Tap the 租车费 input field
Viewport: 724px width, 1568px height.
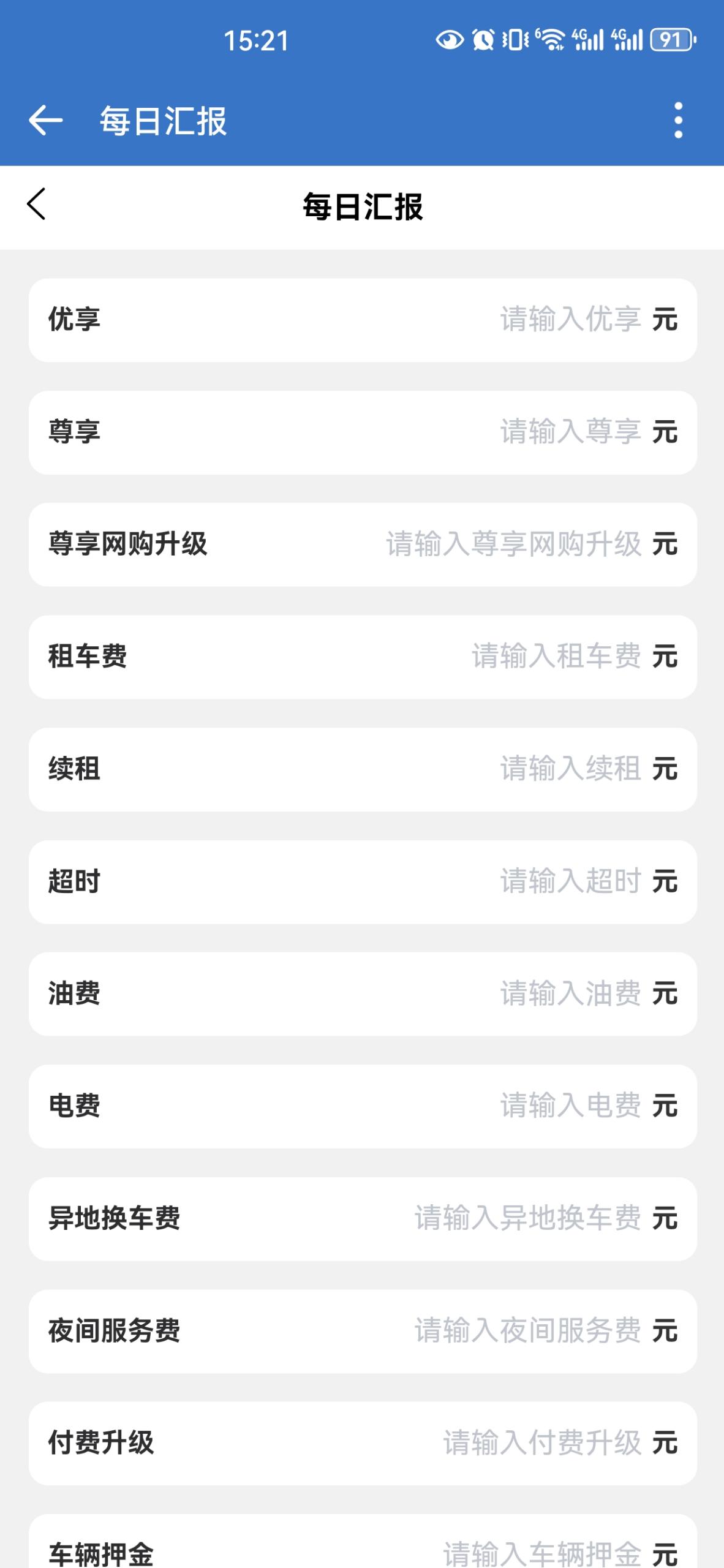tap(556, 657)
